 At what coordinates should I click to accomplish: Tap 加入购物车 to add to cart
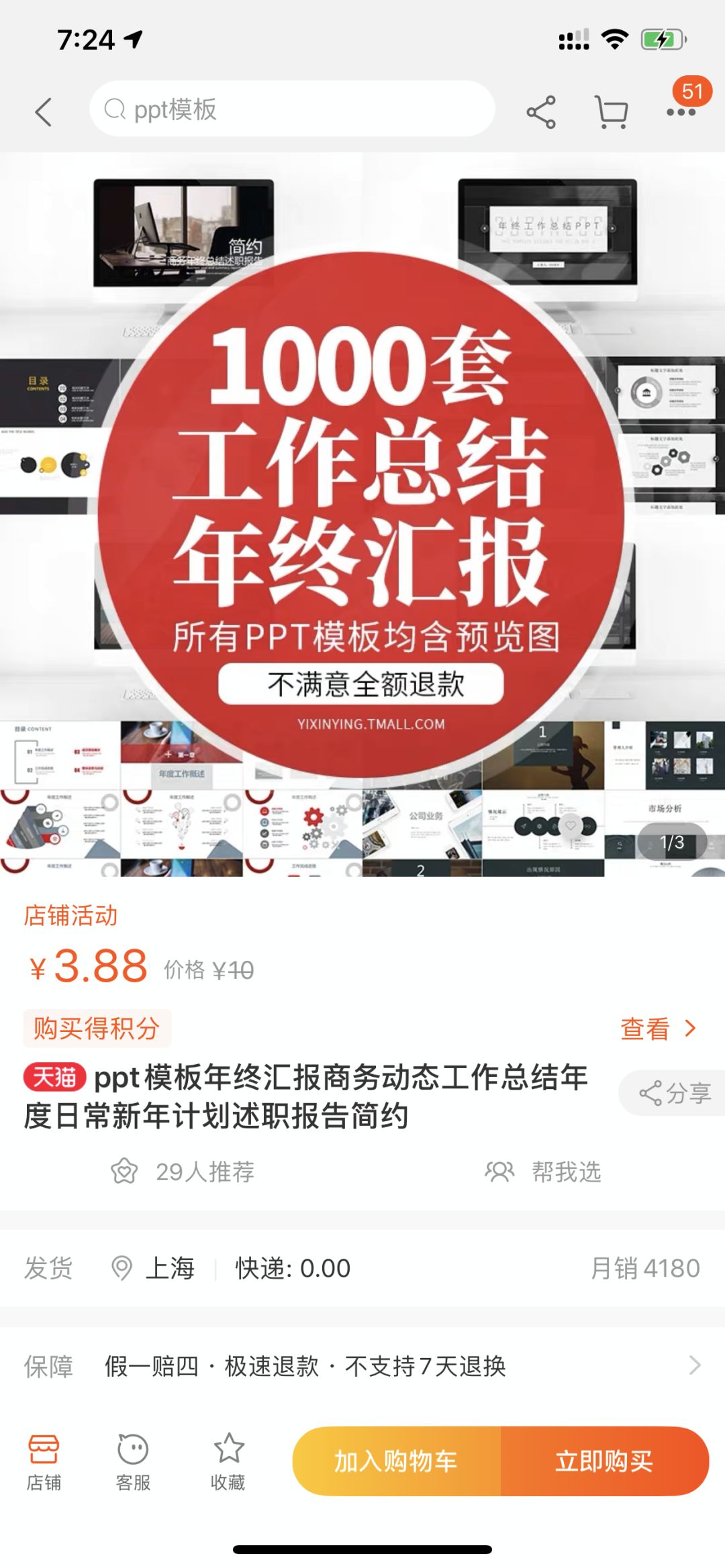[x=396, y=1461]
